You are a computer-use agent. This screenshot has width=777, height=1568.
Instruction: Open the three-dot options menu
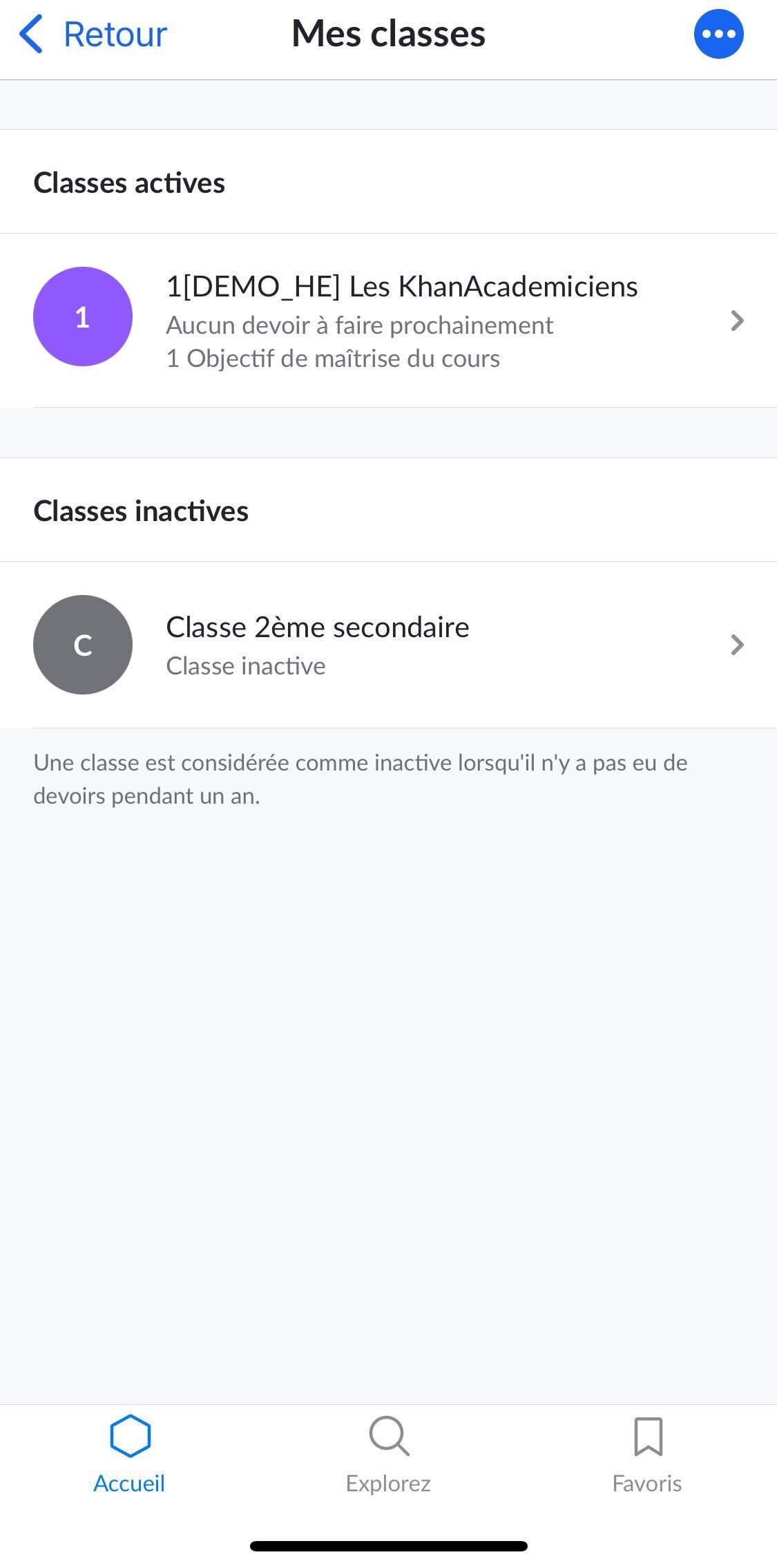click(718, 34)
